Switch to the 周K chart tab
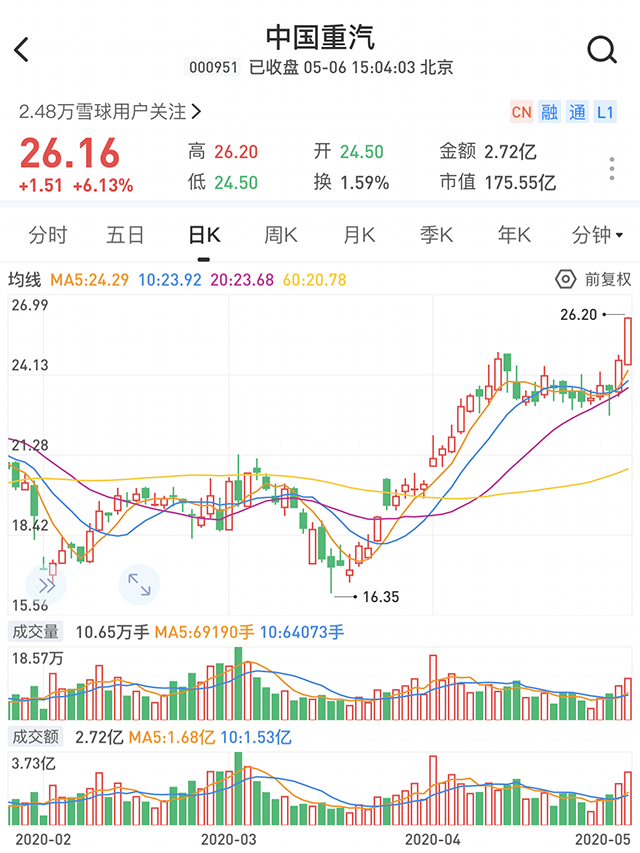The width and height of the screenshot is (640, 853). [281, 235]
